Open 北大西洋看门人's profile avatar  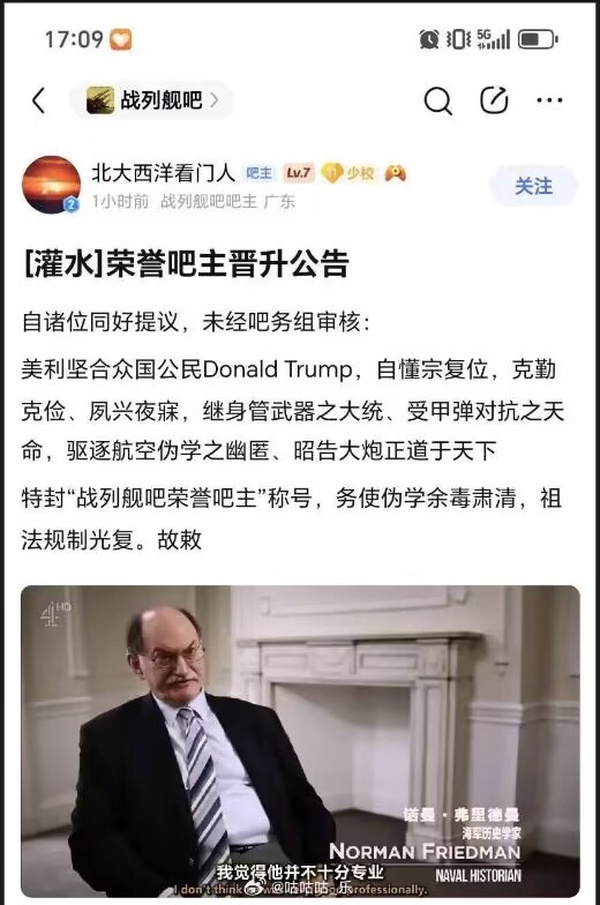coord(50,184)
